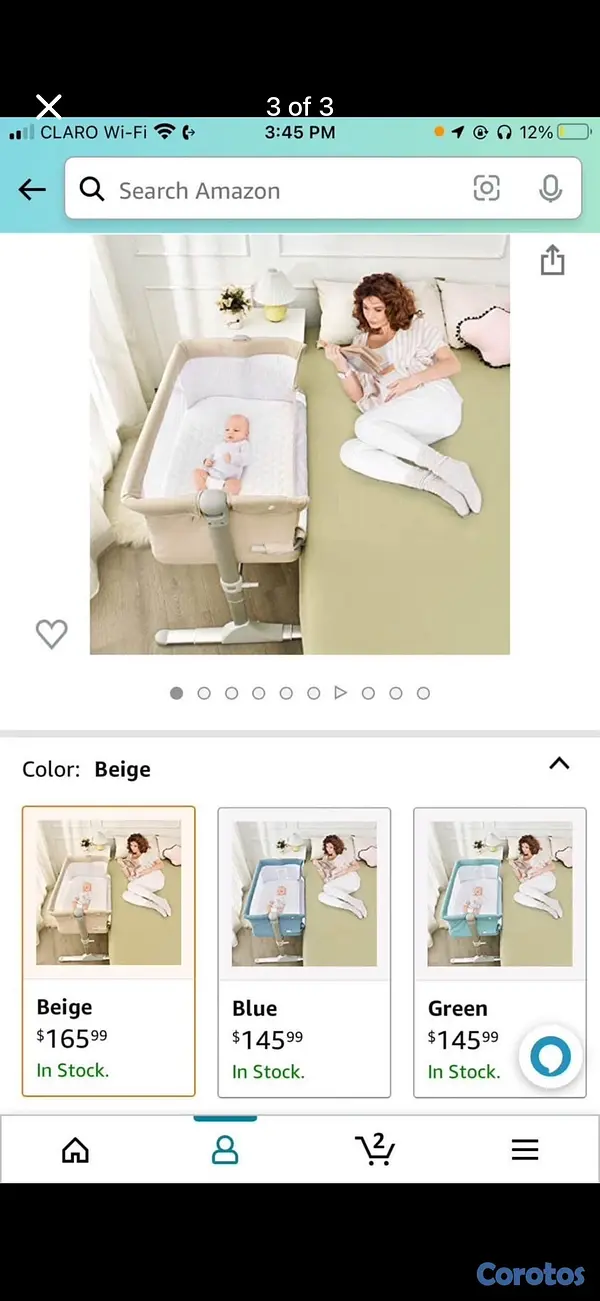Go back with the arrow beside search

[x=32, y=190]
